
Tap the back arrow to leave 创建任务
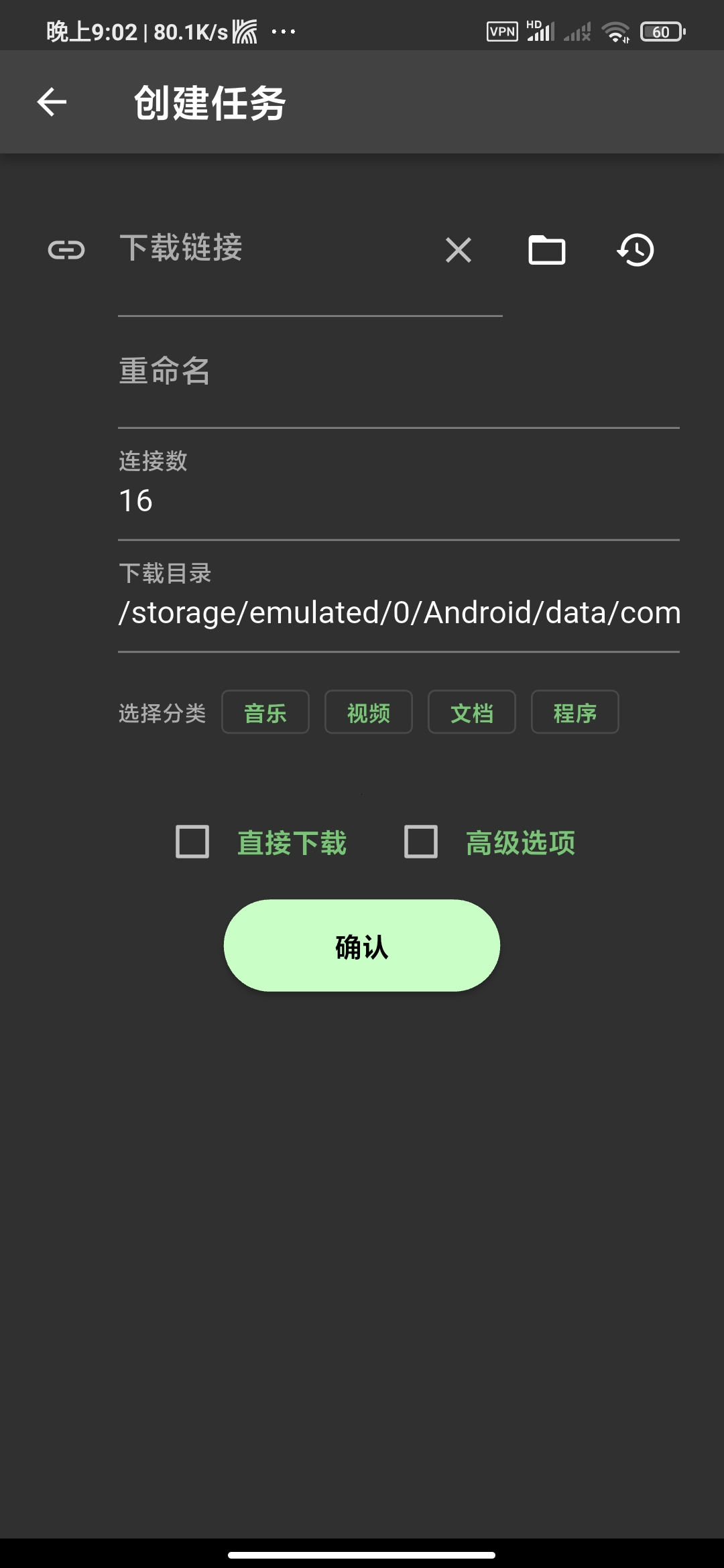51,102
